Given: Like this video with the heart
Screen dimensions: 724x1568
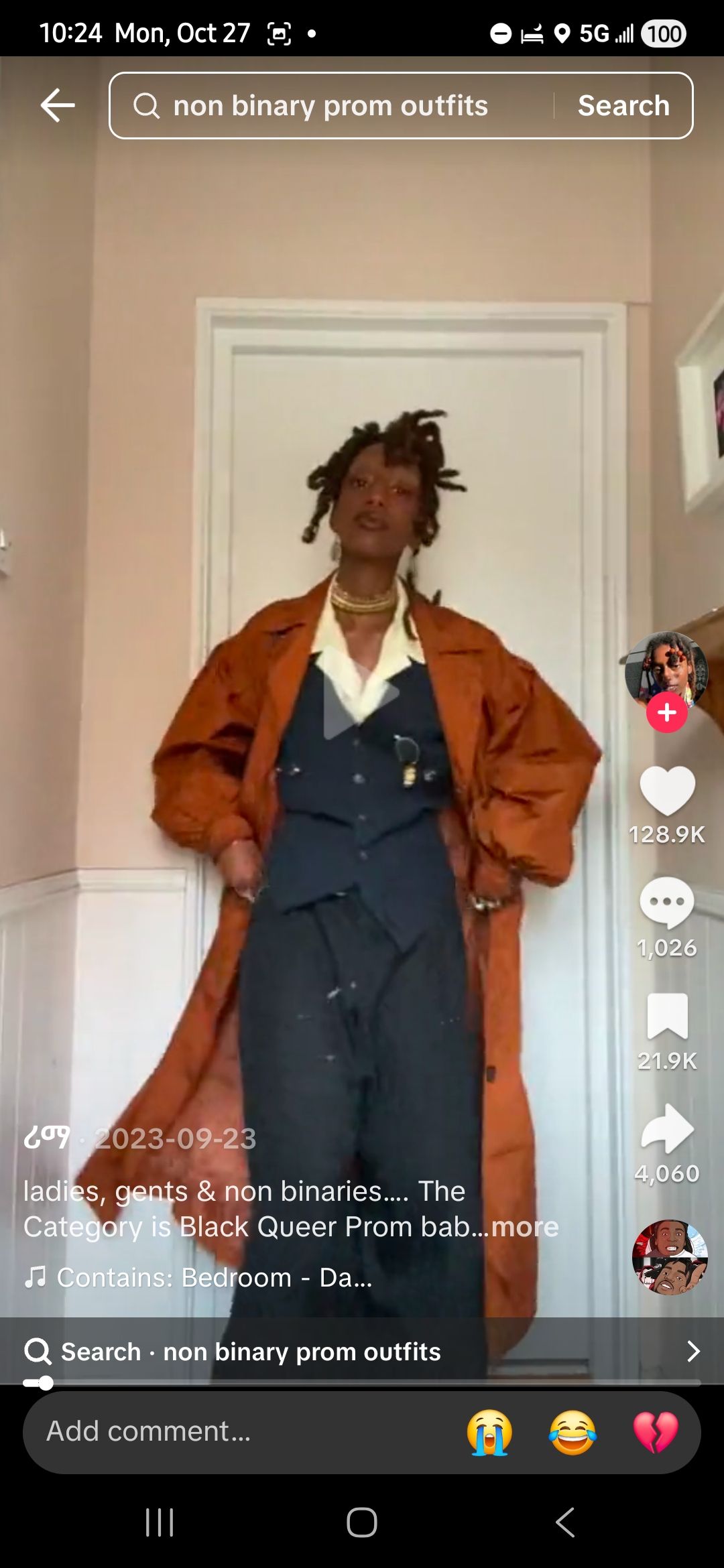Looking at the screenshot, I should tap(666, 791).
